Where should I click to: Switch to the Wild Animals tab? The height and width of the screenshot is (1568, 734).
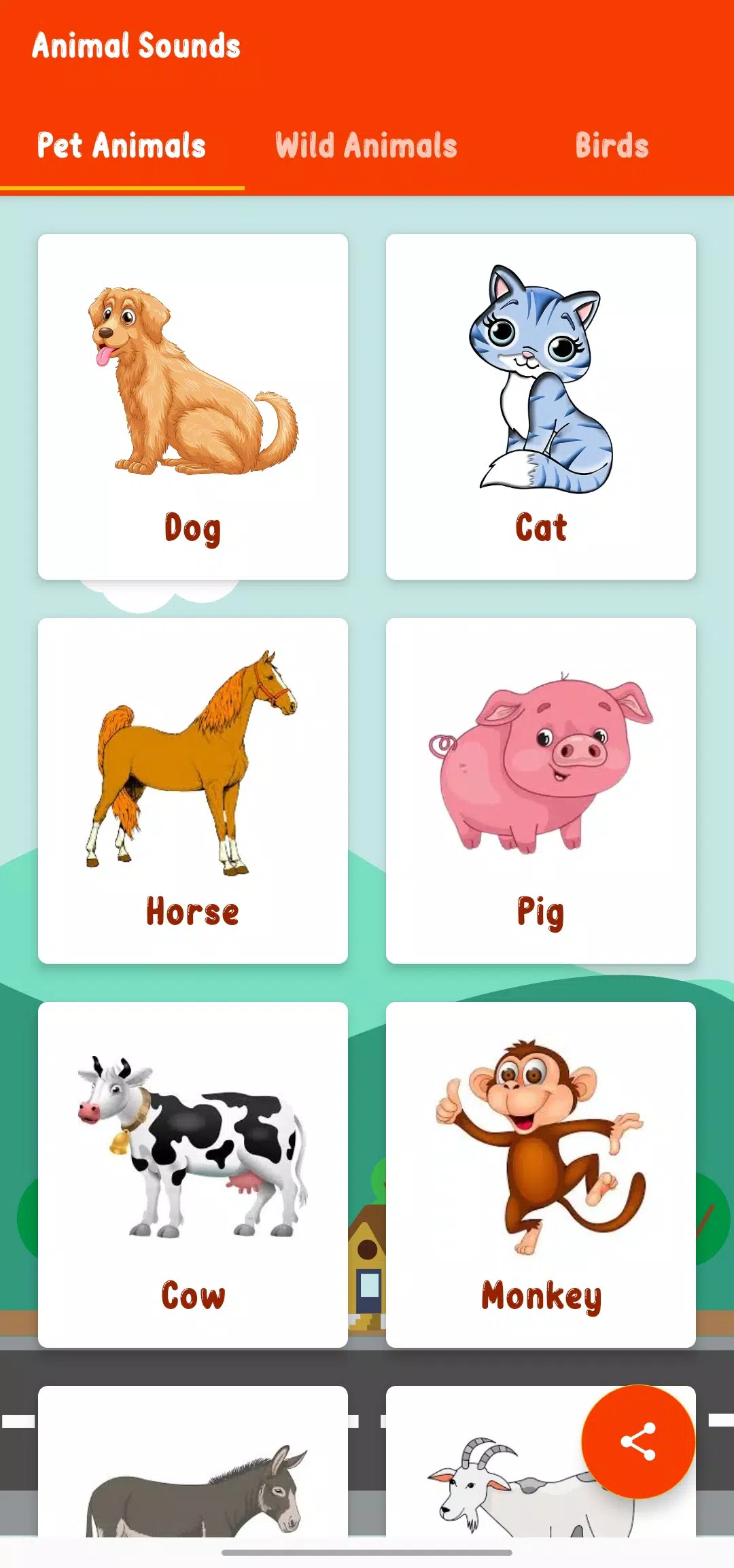click(366, 145)
